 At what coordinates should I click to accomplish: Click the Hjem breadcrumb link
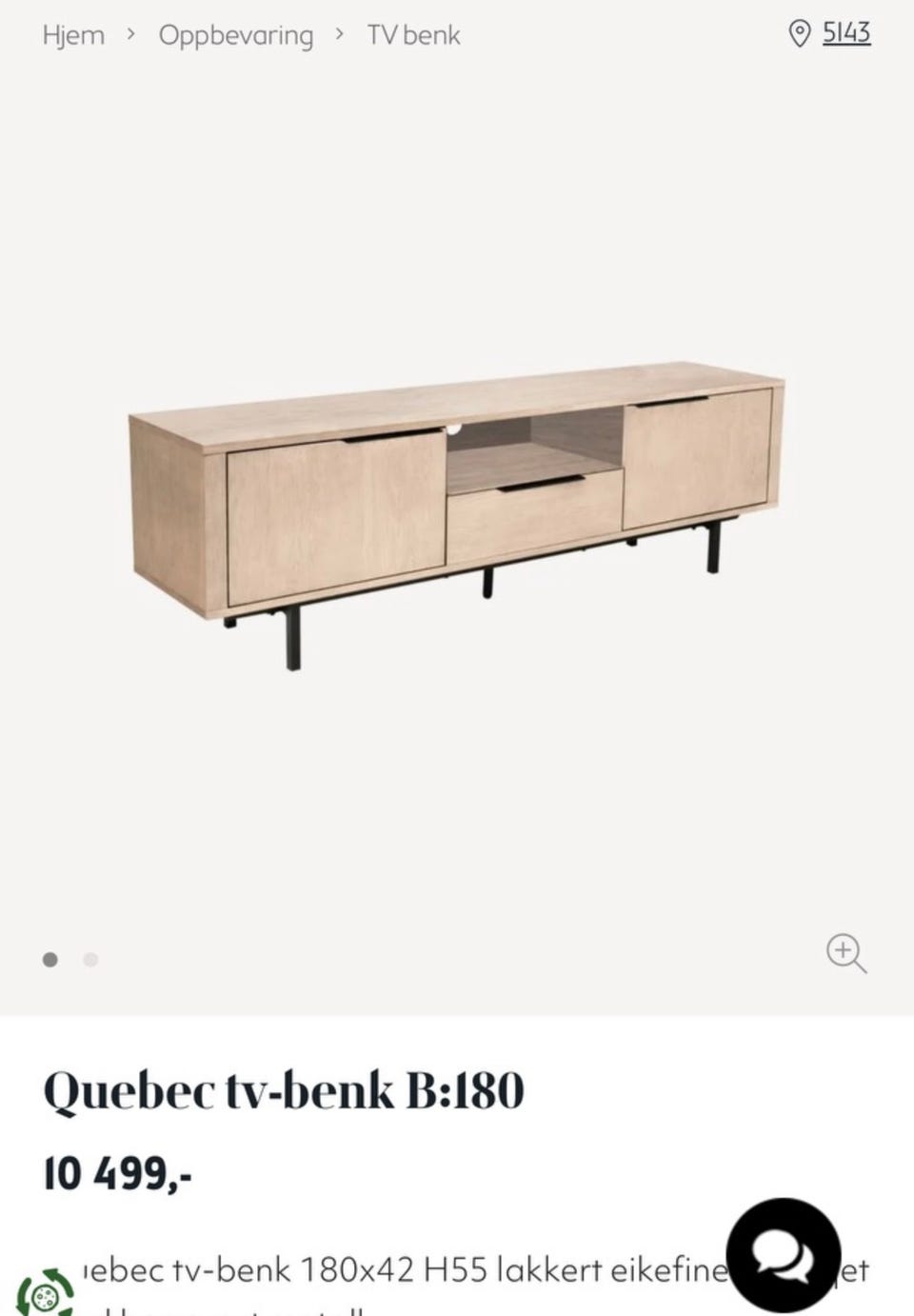[x=71, y=35]
